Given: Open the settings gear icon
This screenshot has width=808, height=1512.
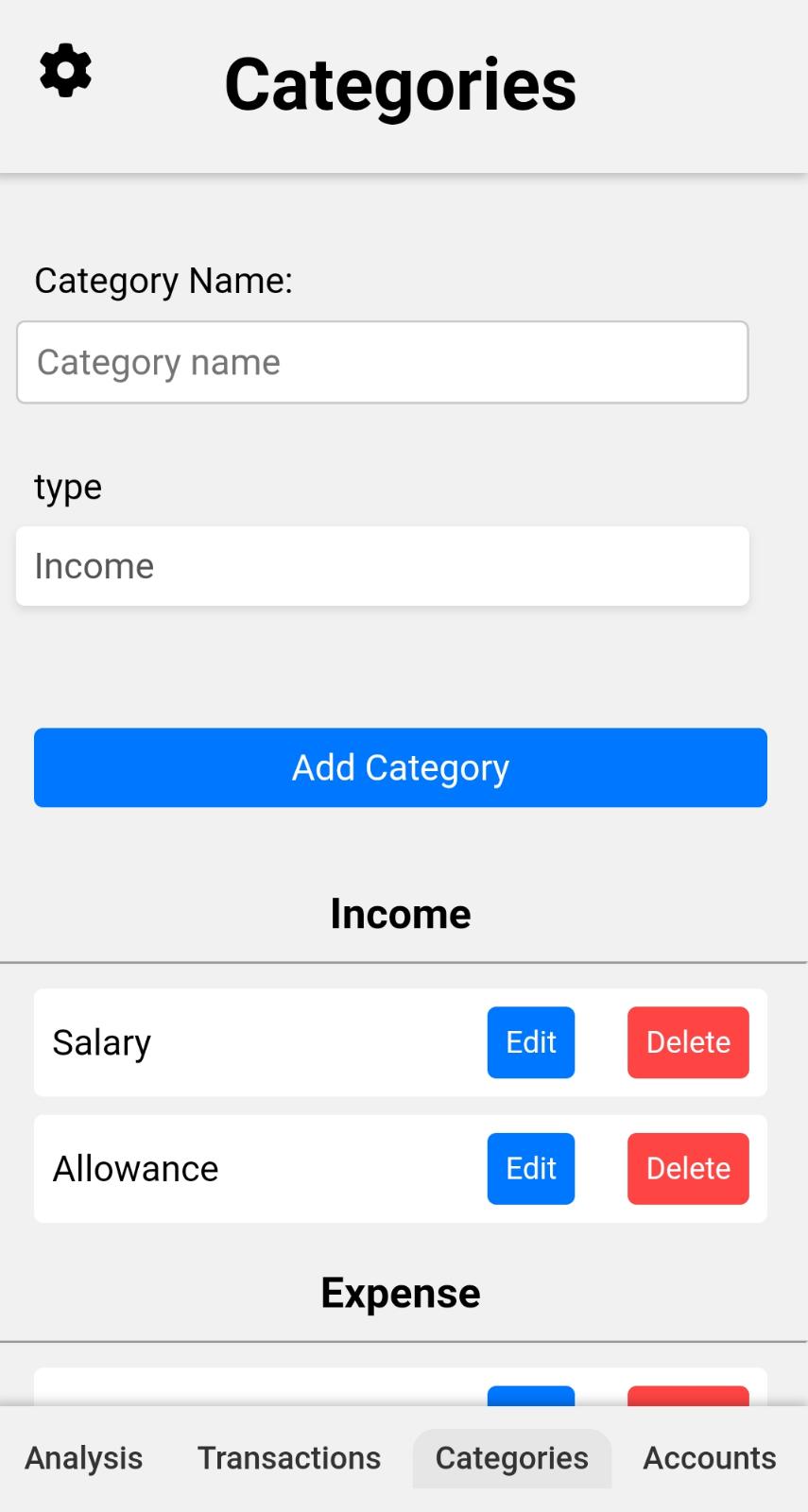Looking at the screenshot, I should tap(64, 69).
